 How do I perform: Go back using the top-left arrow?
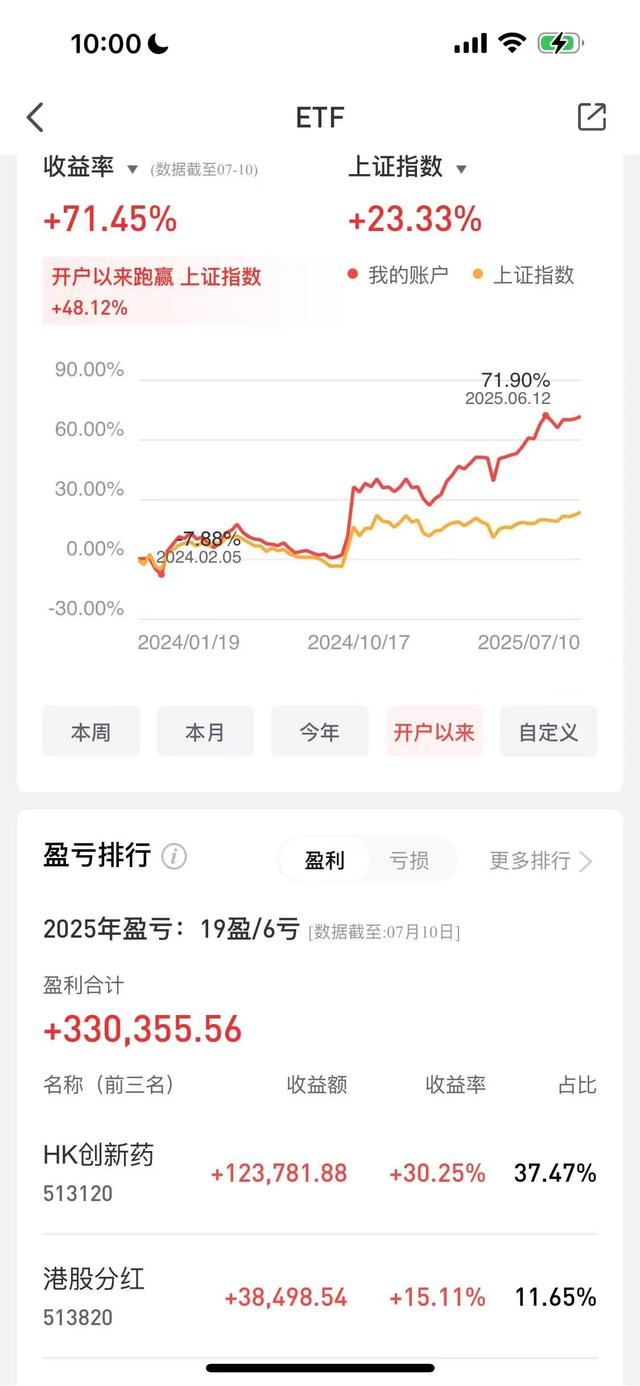35,117
